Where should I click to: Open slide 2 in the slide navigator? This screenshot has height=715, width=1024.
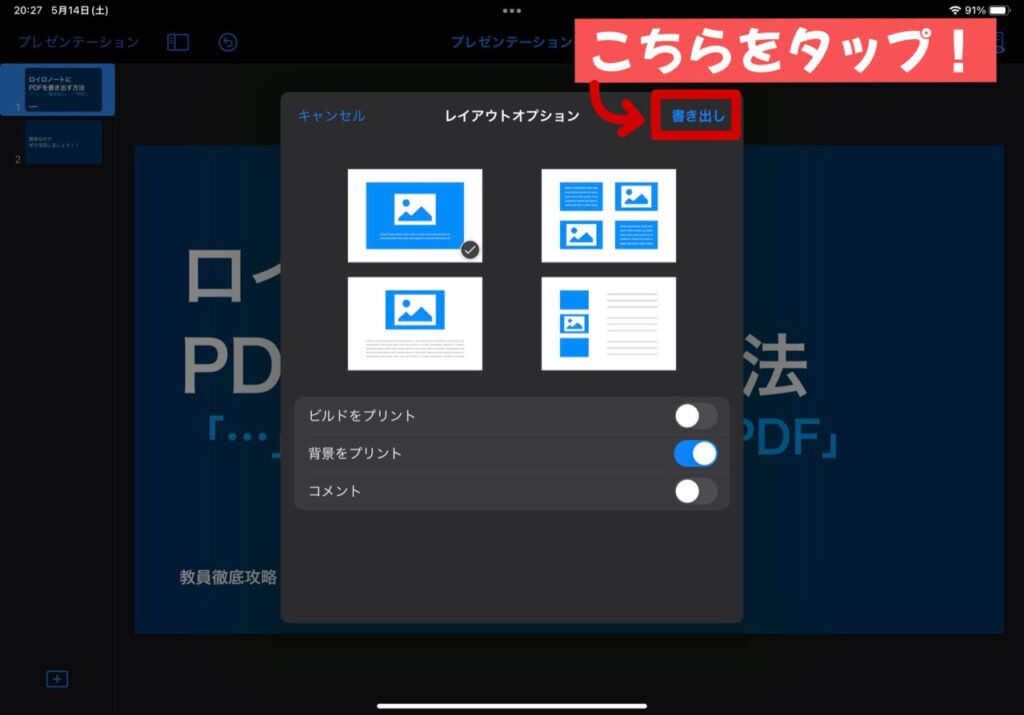[63, 142]
